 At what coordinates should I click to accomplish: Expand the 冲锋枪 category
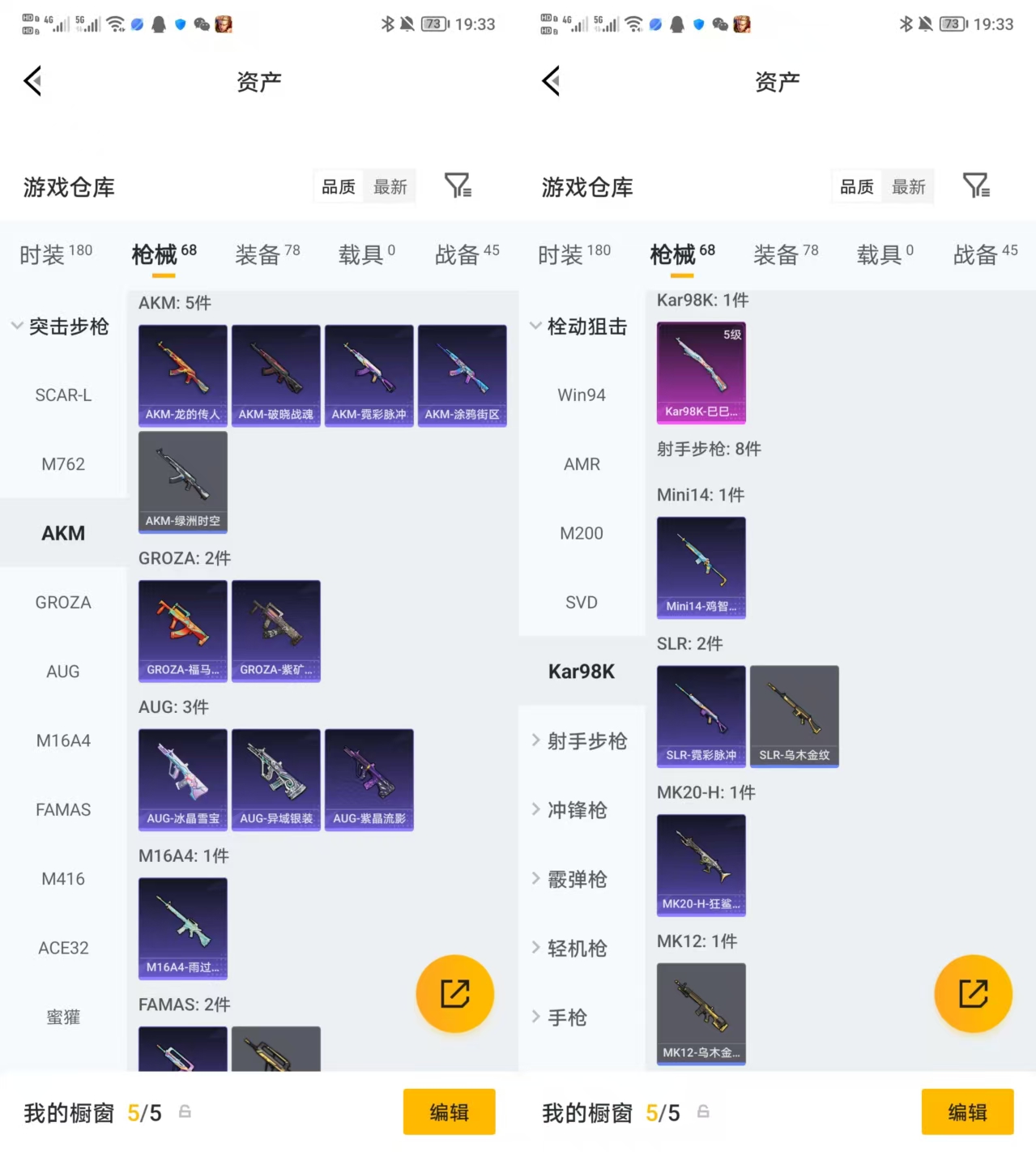(x=578, y=810)
